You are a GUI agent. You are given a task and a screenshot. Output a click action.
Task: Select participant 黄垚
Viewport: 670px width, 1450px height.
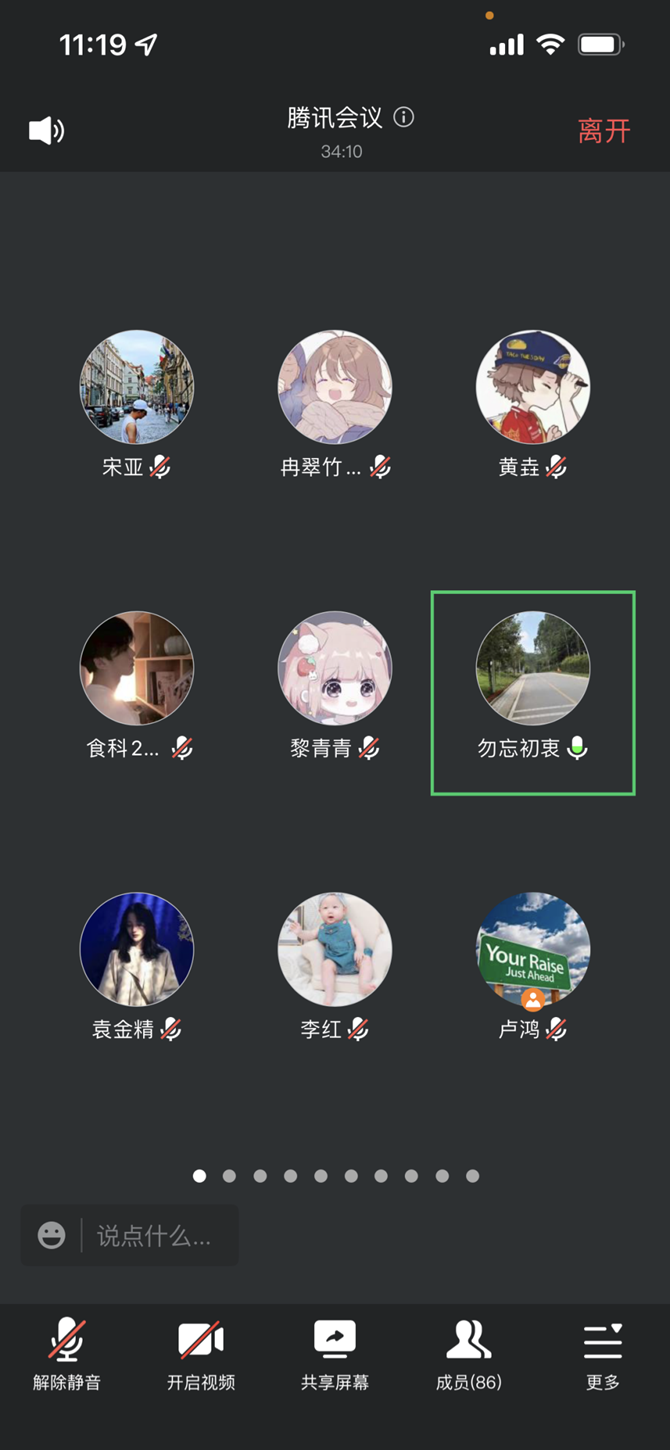(533, 388)
